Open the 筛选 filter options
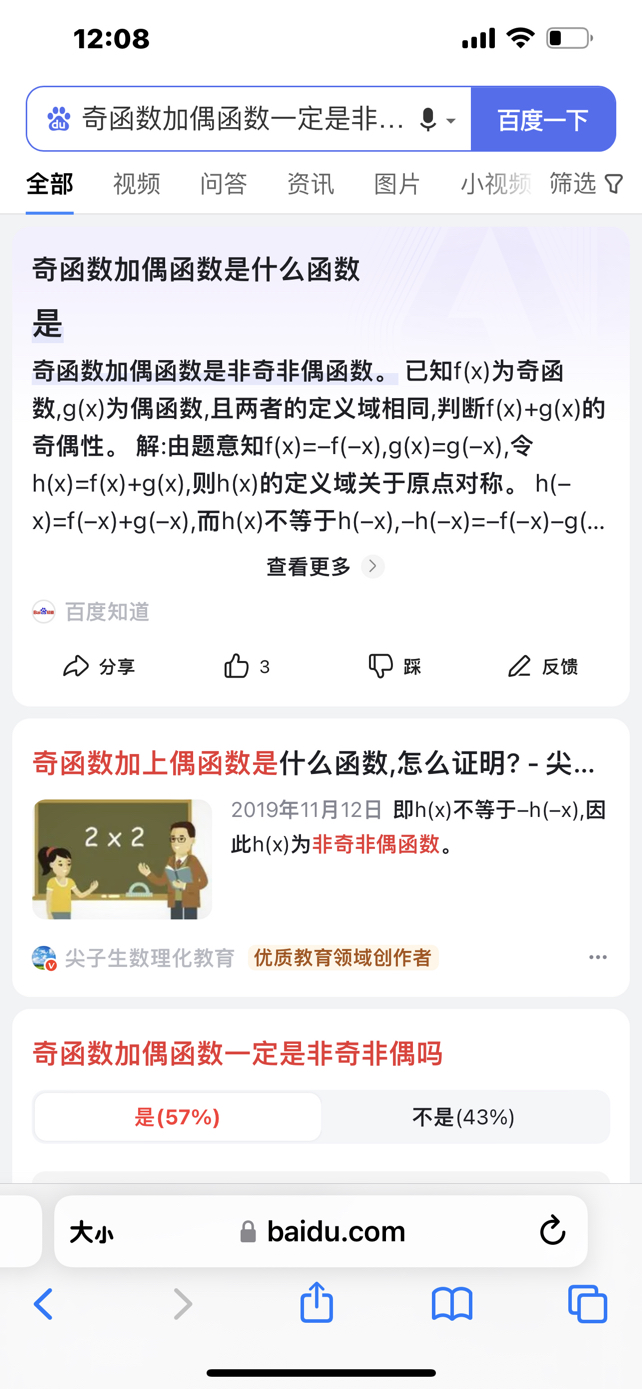642x1389 pixels. pyautogui.click(x=586, y=184)
